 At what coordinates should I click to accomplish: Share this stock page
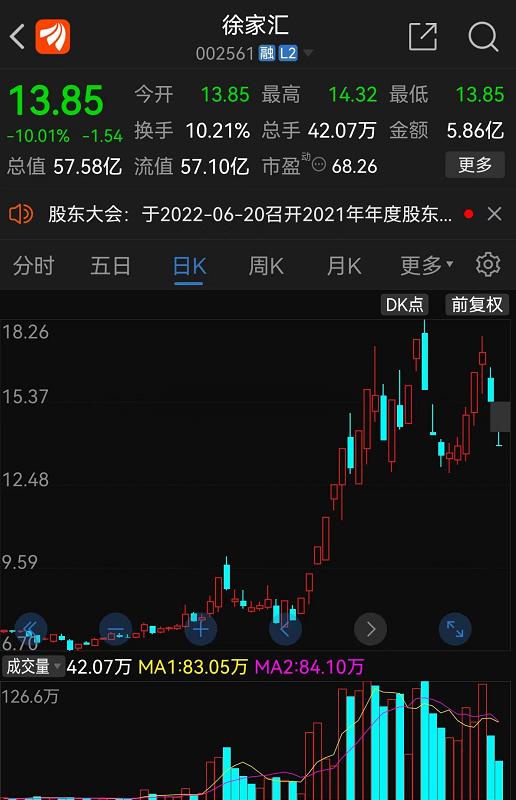click(x=423, y=37)
